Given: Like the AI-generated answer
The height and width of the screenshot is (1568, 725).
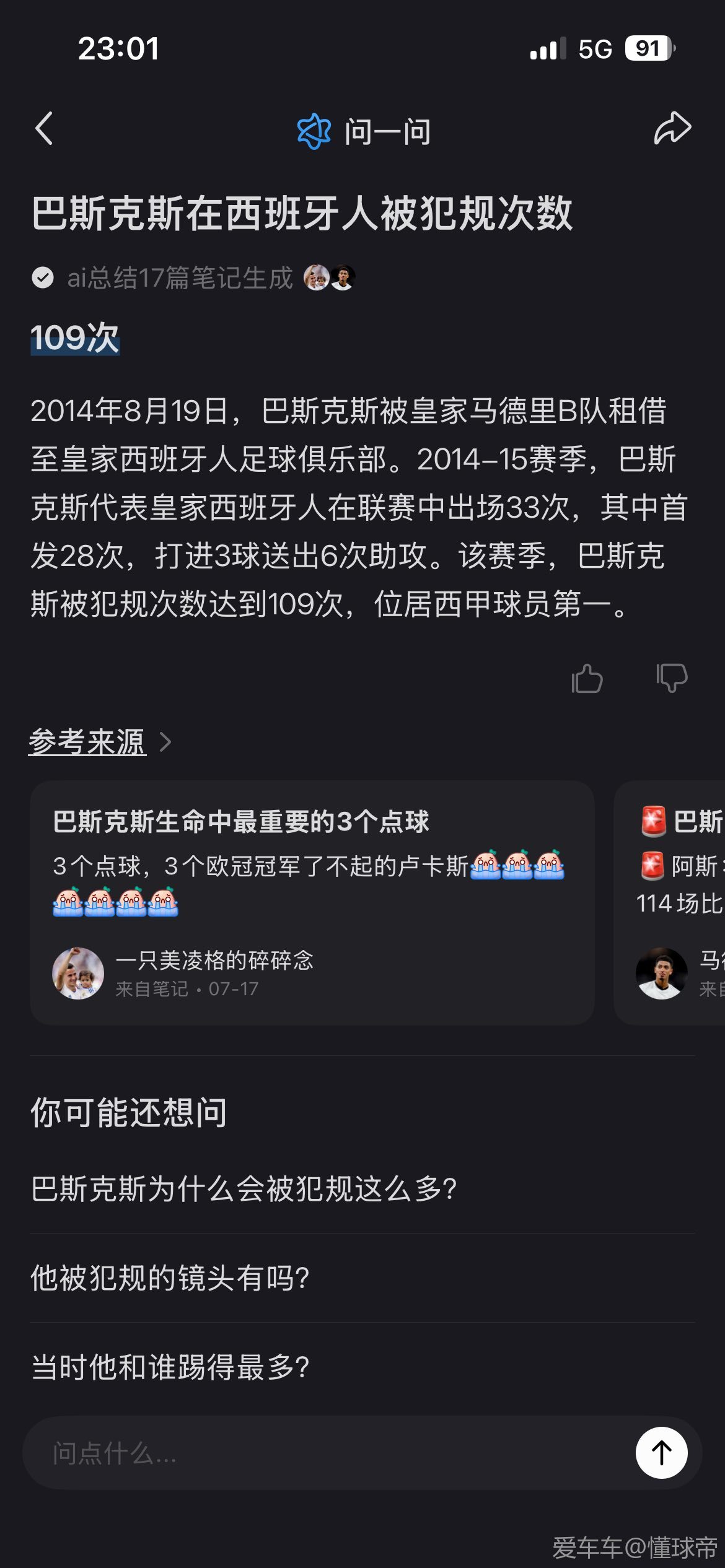Looking at the screenshot, I should tap(587, 678).
